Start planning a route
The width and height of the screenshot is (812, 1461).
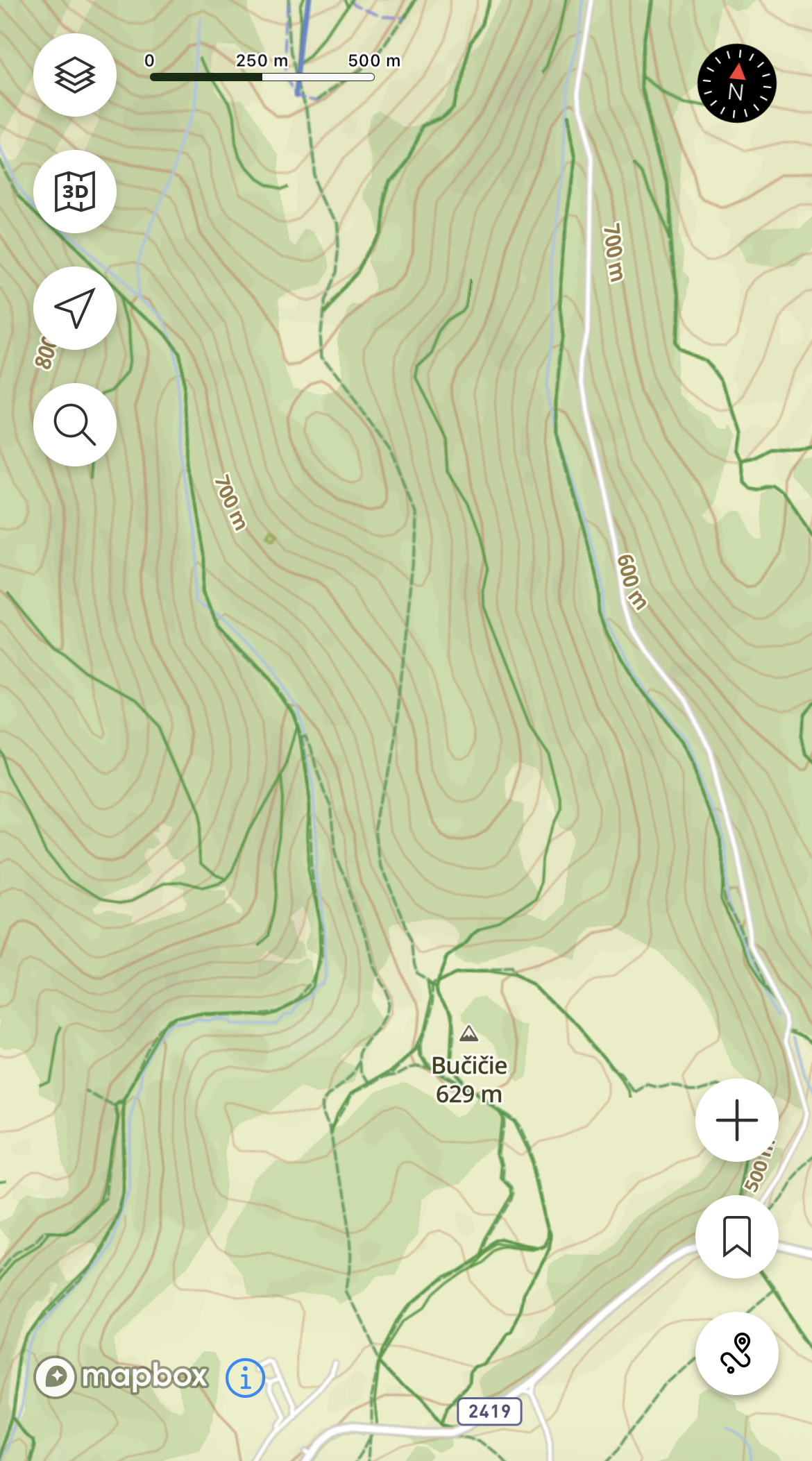(x=736, y=1353)
